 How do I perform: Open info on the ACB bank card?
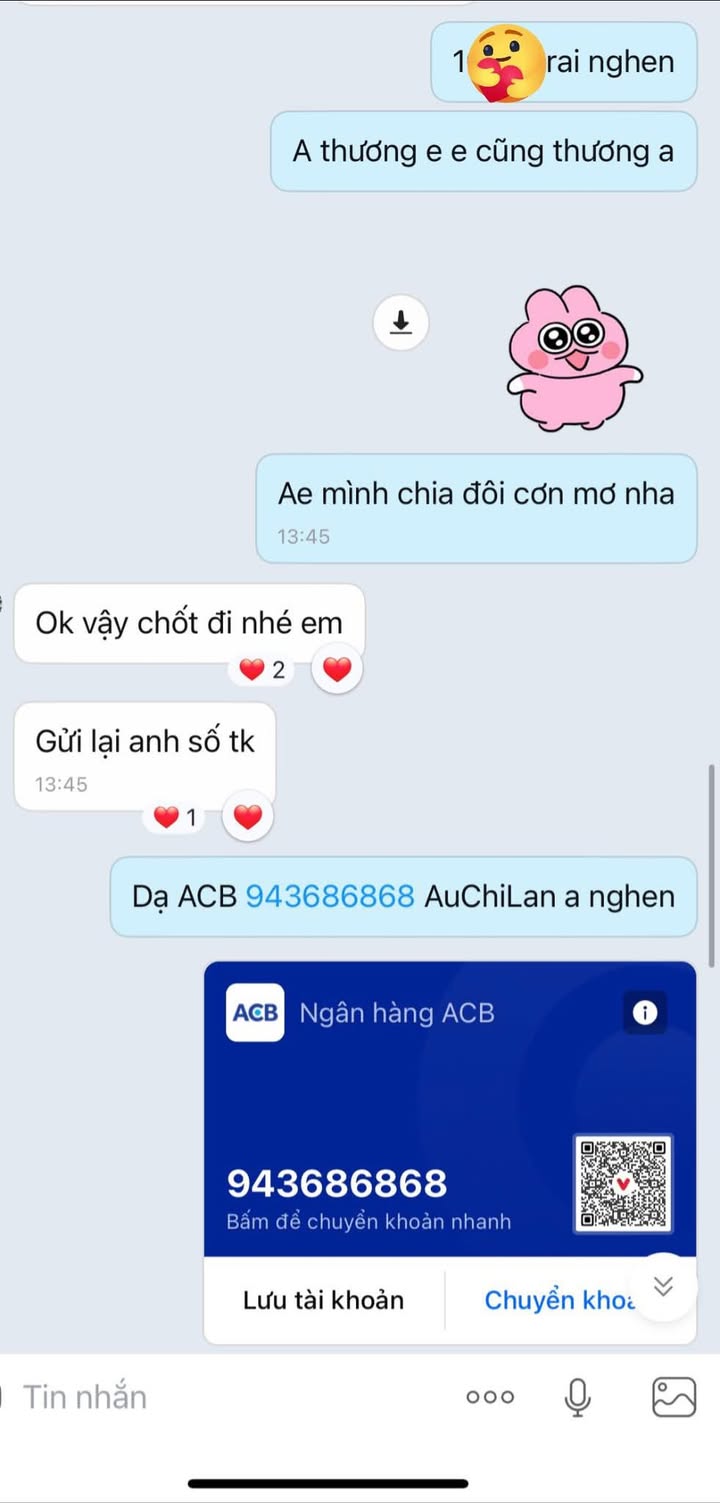(645, 1013)
